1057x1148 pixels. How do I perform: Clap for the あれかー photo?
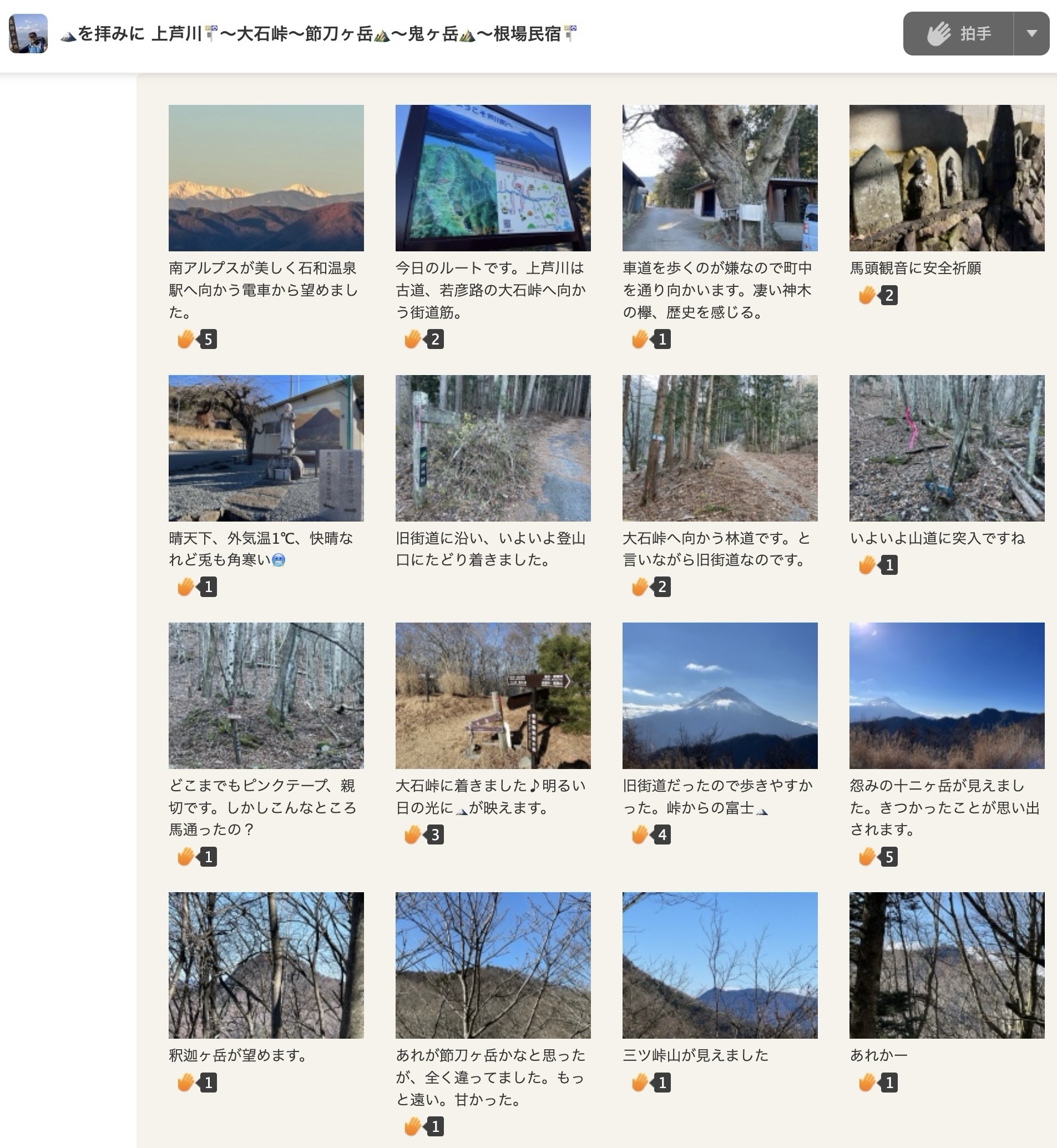tap(867, 1082)
